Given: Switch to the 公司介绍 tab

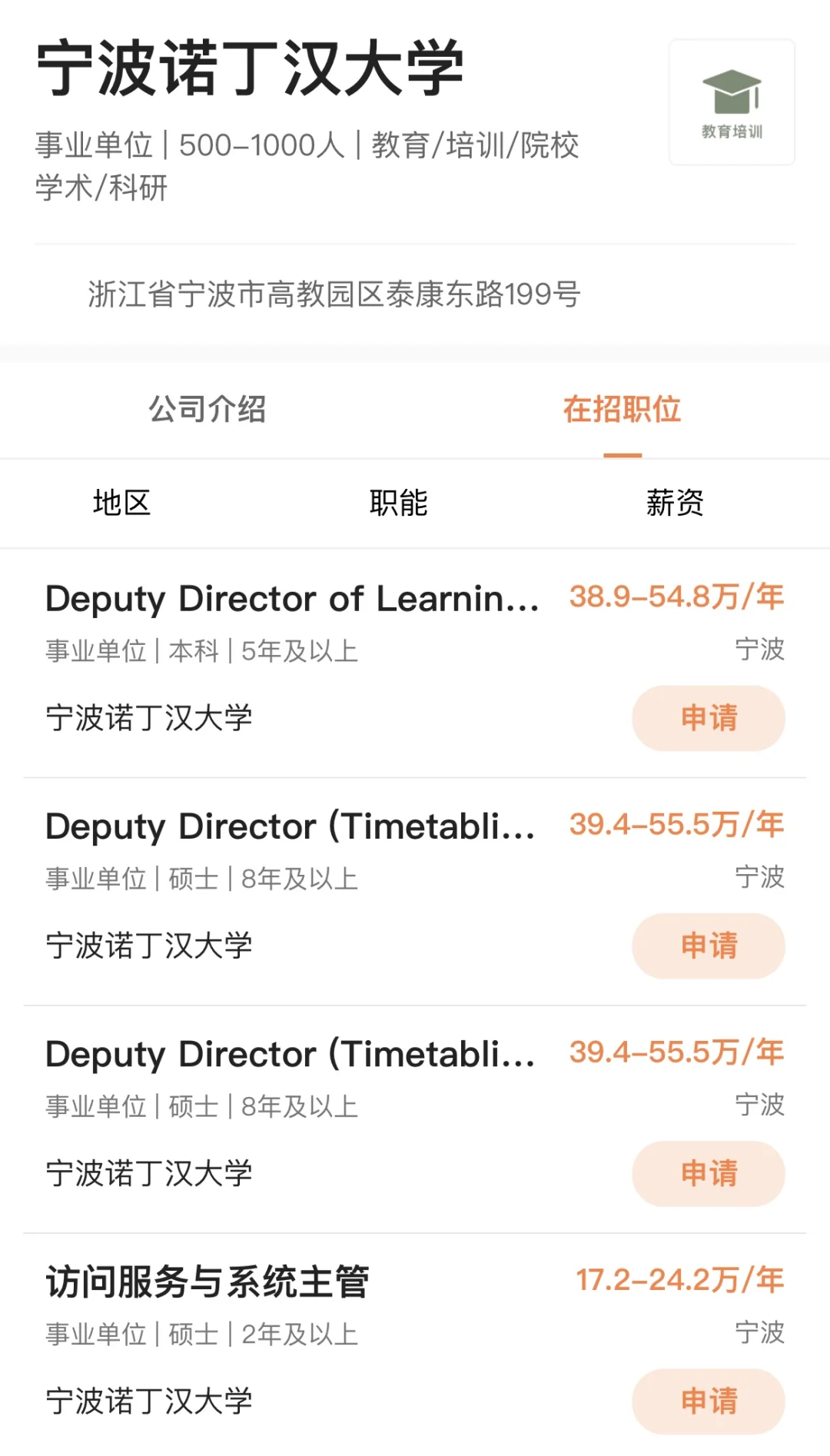Looking at the screenshot, I should tap(207, 409).
